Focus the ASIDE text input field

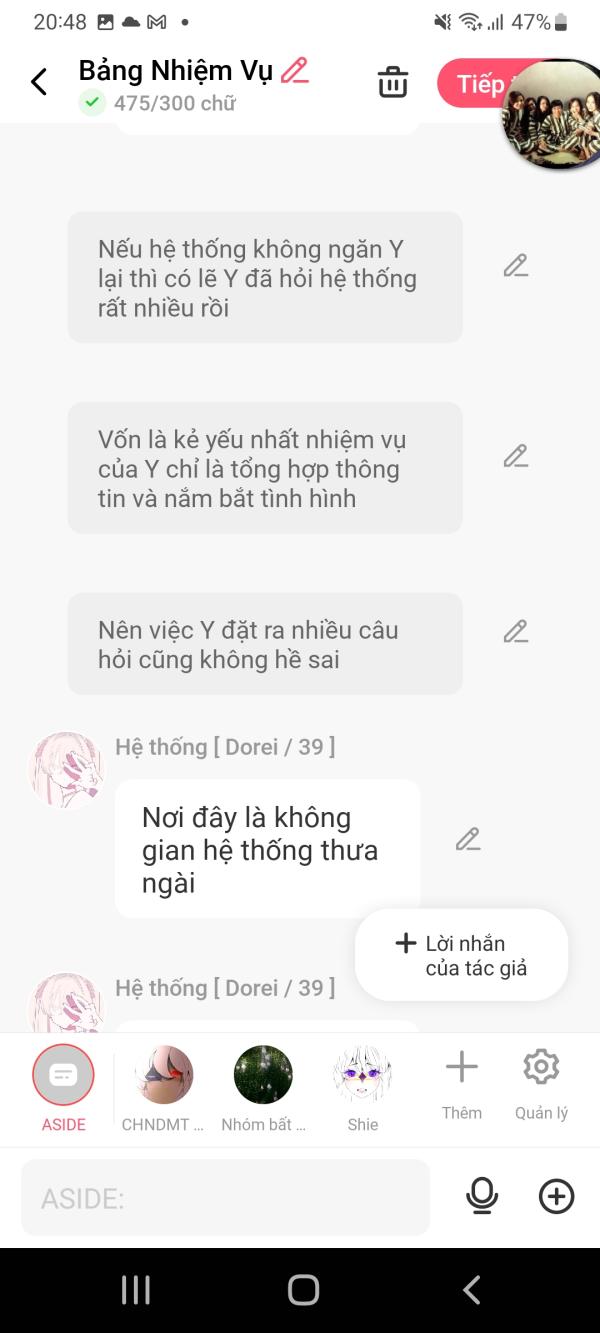(x=225, y=1198)
